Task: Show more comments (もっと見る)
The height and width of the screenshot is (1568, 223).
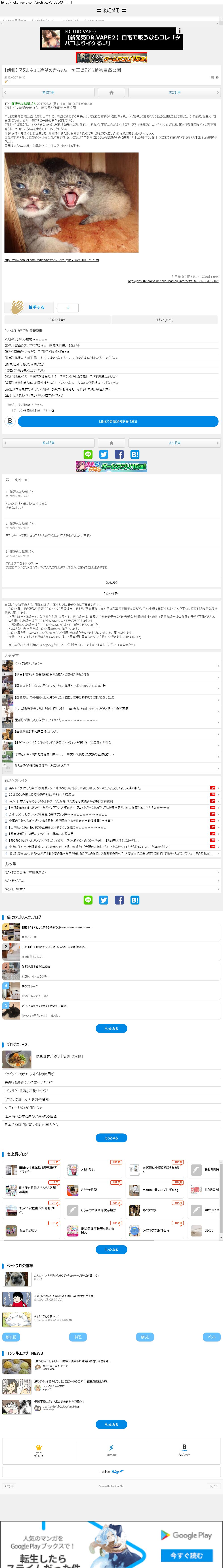Action: 111,582
